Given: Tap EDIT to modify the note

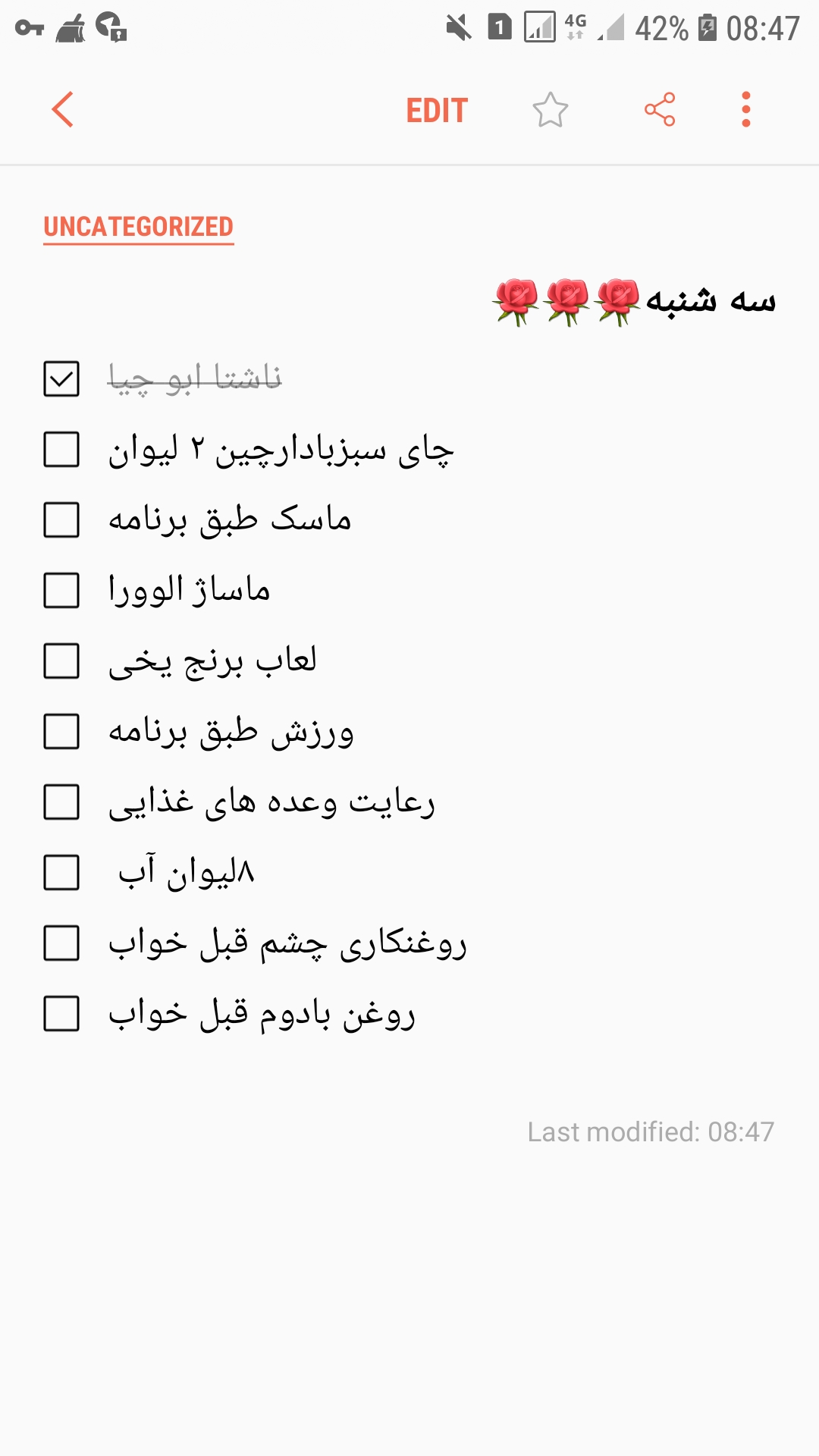Looking at the screenshot, I should click(437, 111).
